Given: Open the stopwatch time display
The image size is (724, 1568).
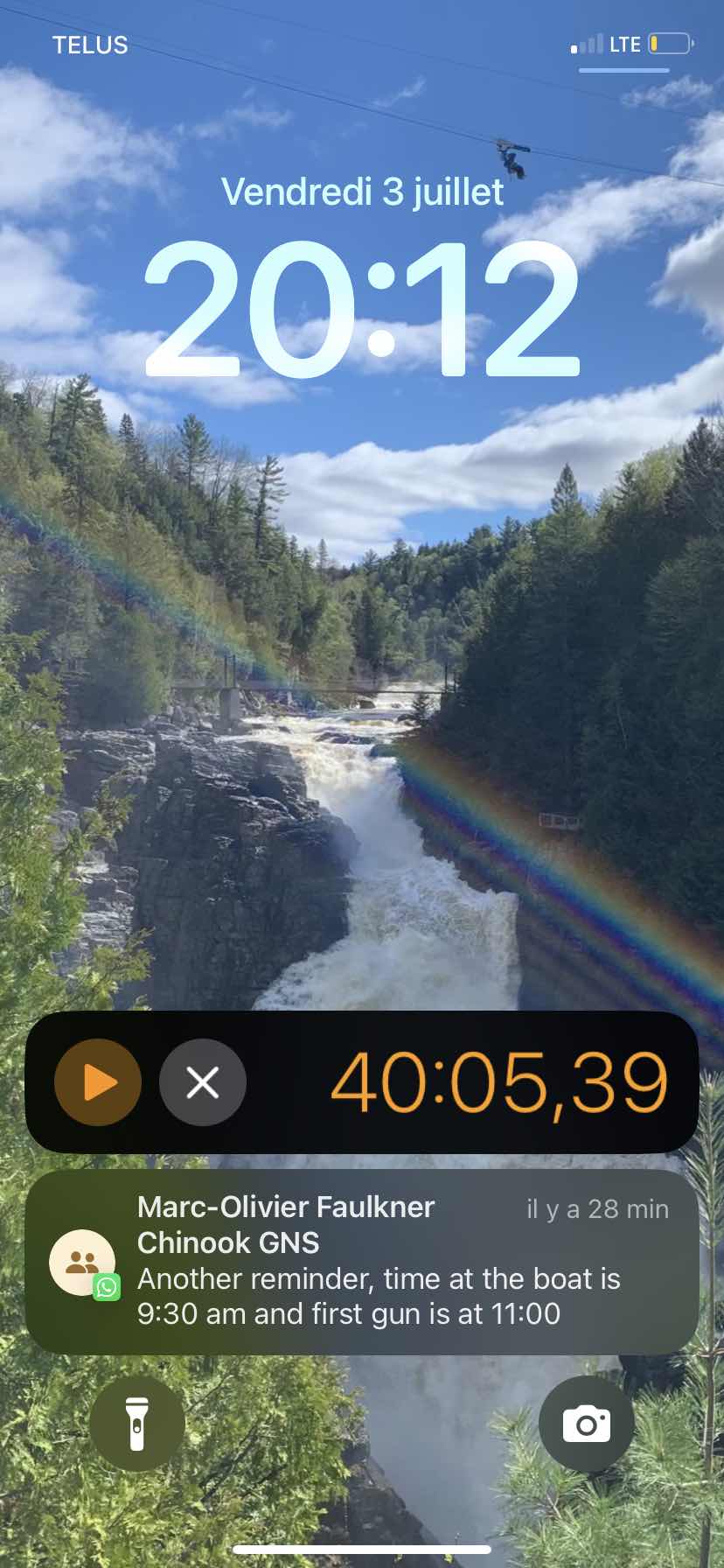Looking at the screenshot, I should (x=499, y=1082).
